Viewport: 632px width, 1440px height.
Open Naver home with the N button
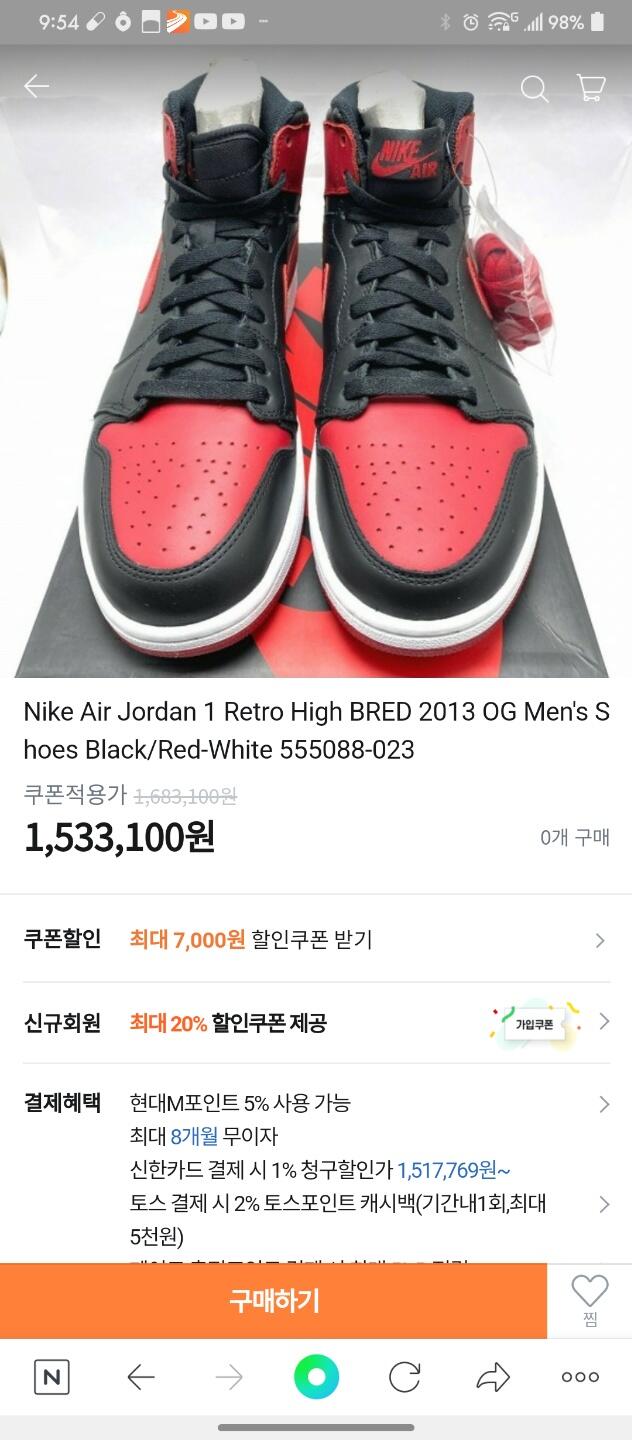point(52,1378)
